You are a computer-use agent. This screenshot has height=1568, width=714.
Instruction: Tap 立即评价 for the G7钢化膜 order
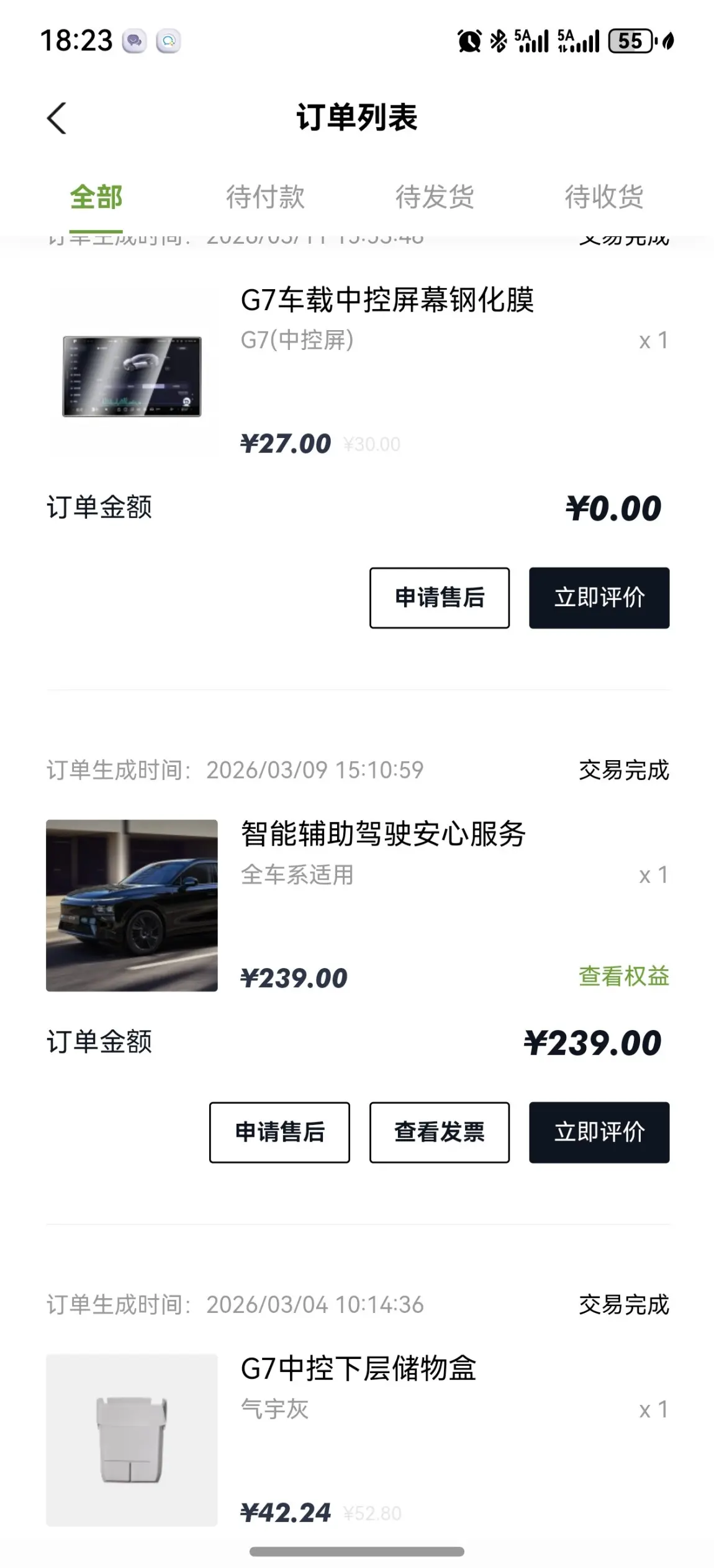click(x=599, y=598)
